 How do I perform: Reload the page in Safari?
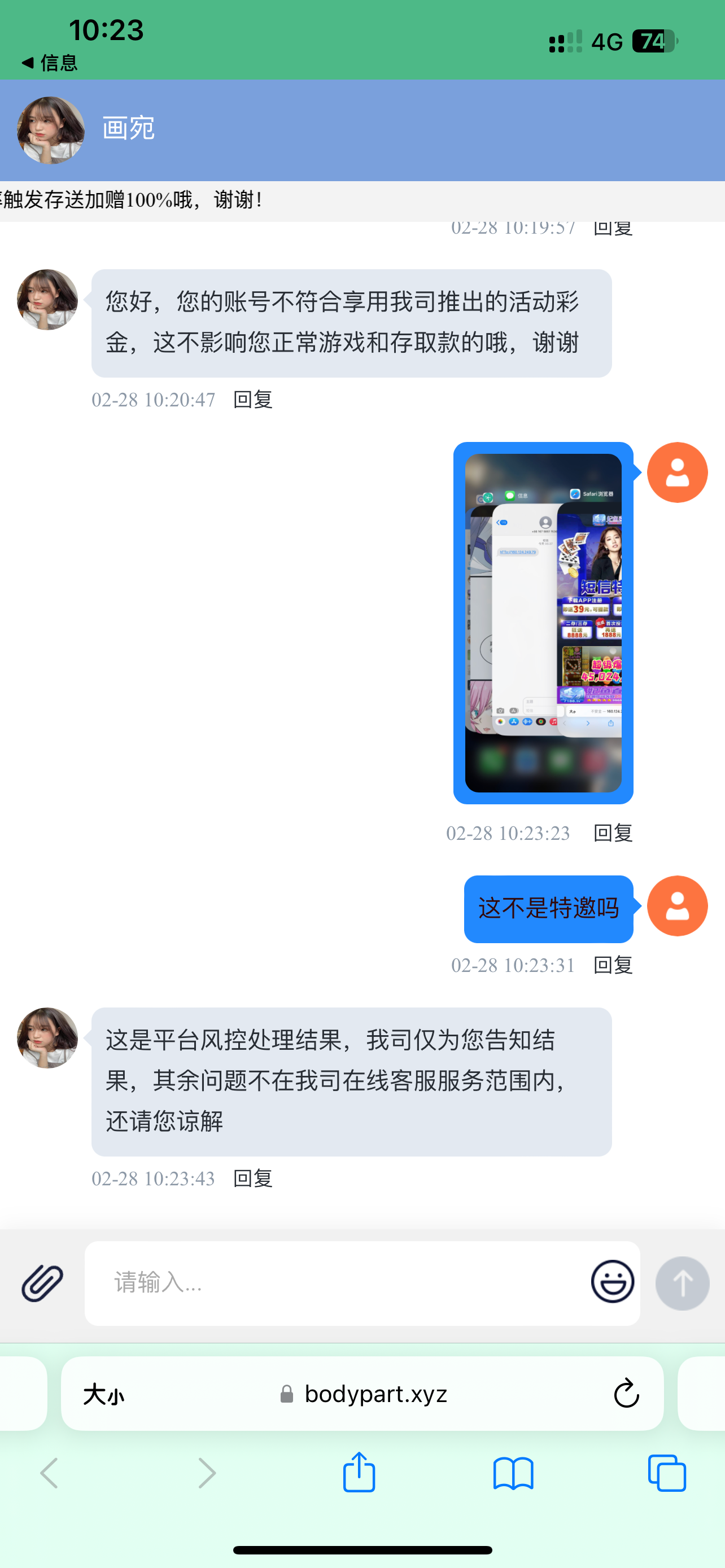(x=626, y=1394)
